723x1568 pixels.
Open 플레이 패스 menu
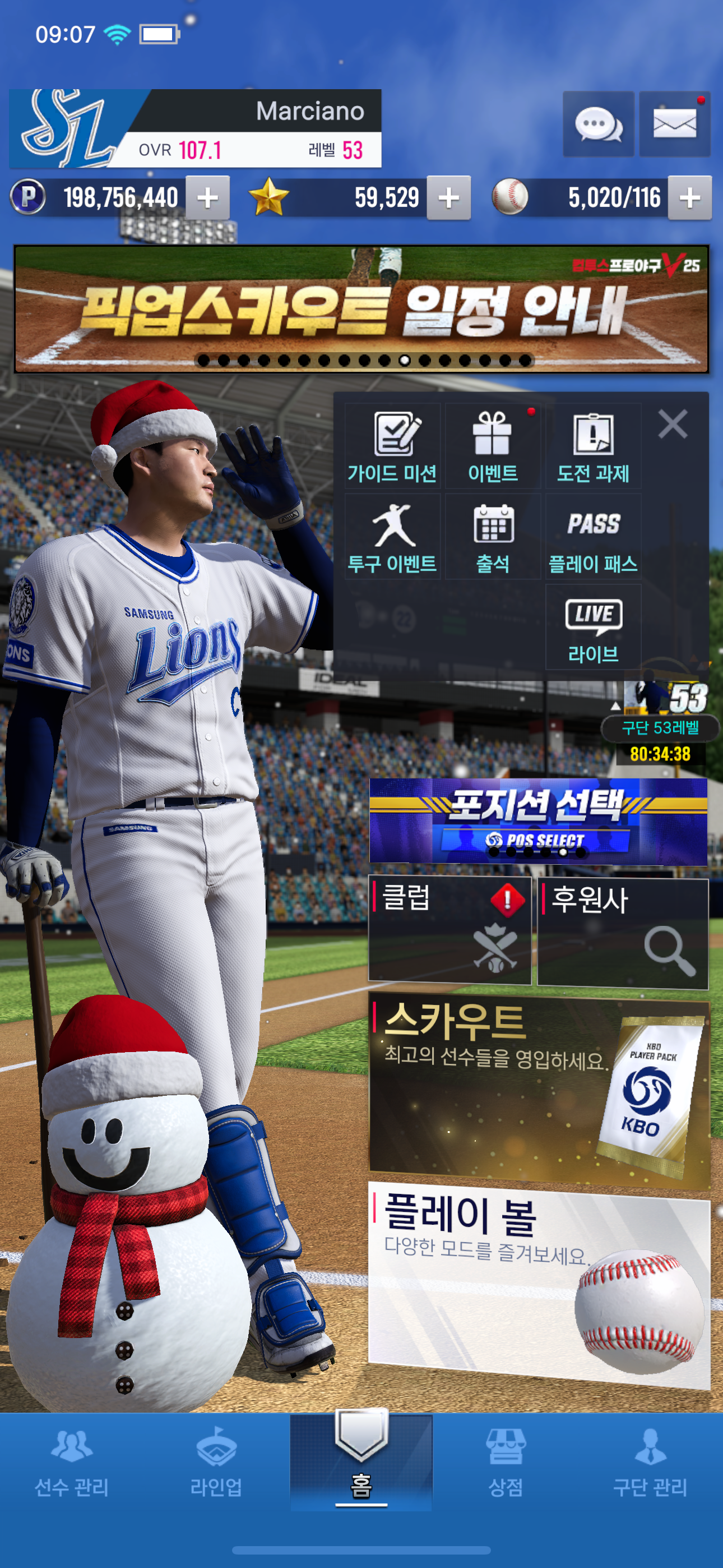pos(594,536)
